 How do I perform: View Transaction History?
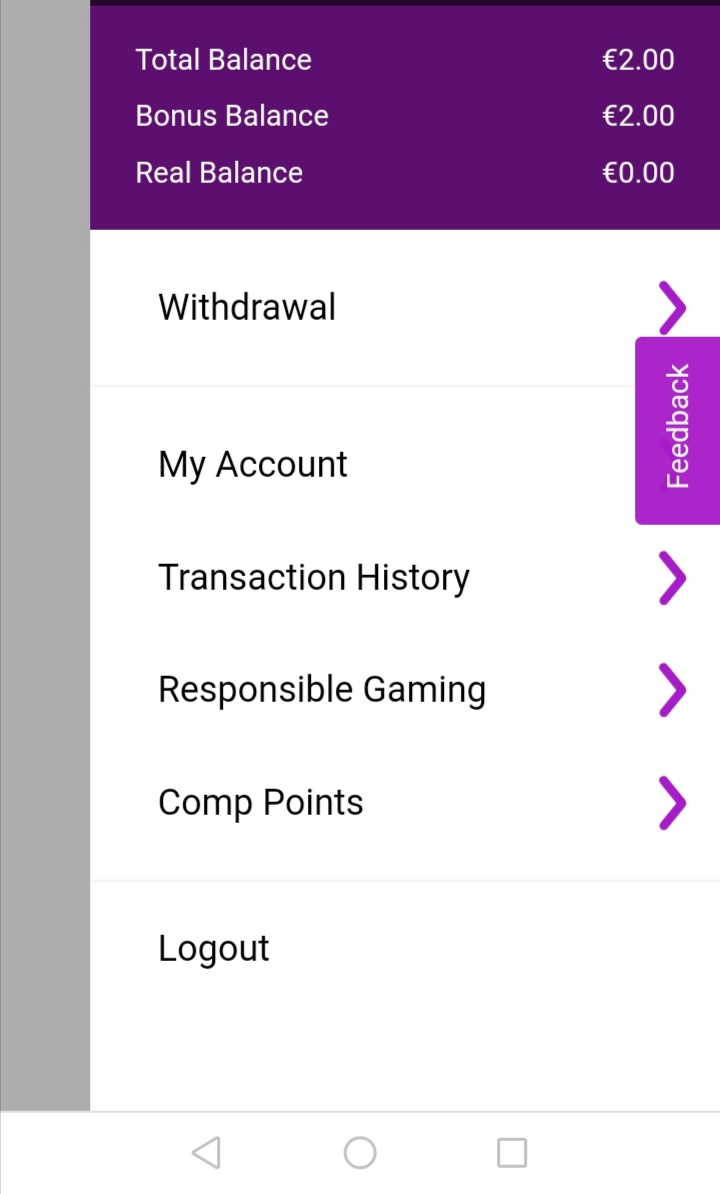click(x=314, y=578)
